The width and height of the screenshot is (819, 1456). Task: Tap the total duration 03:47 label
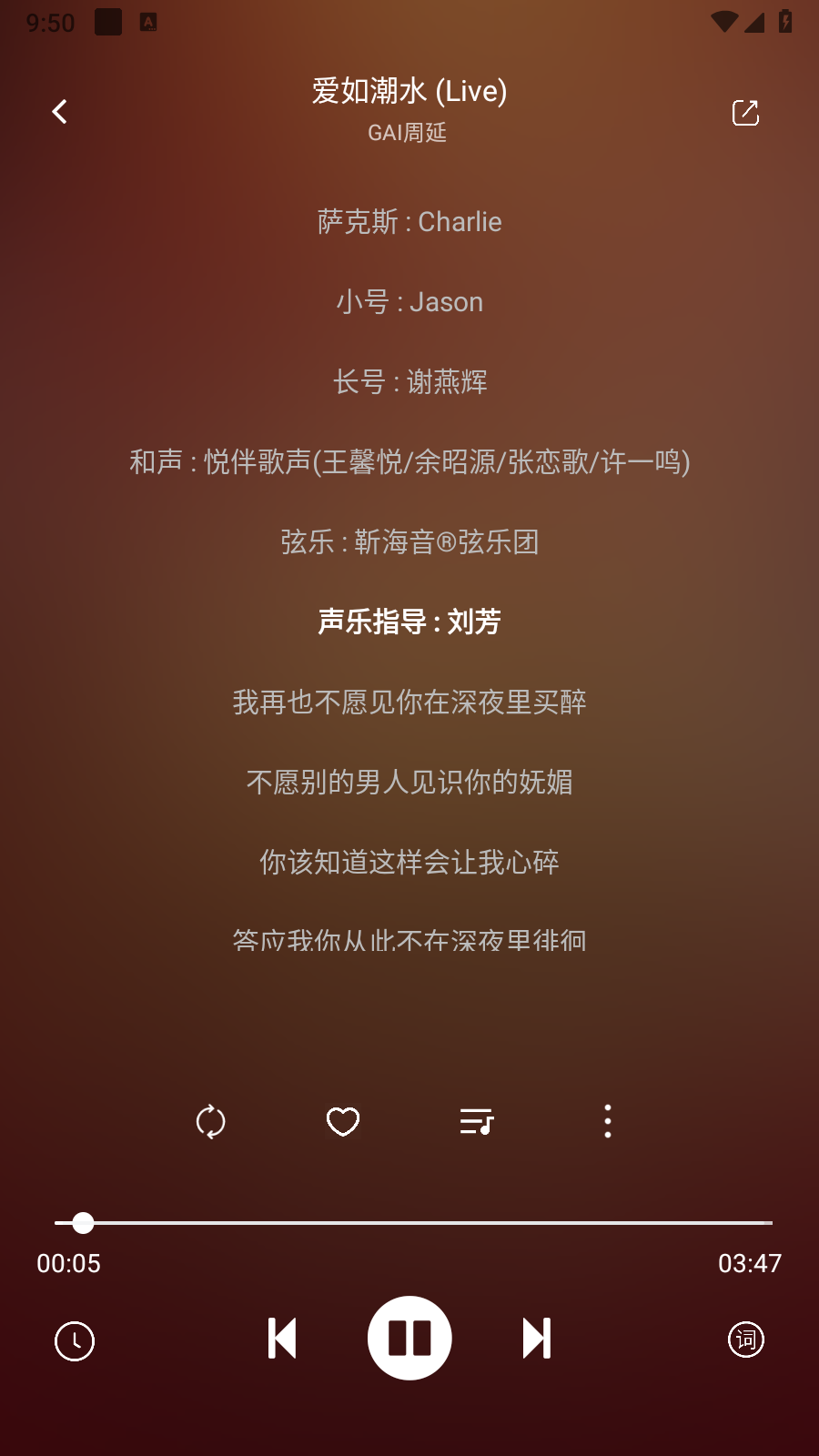click(x=750, y=1263)
